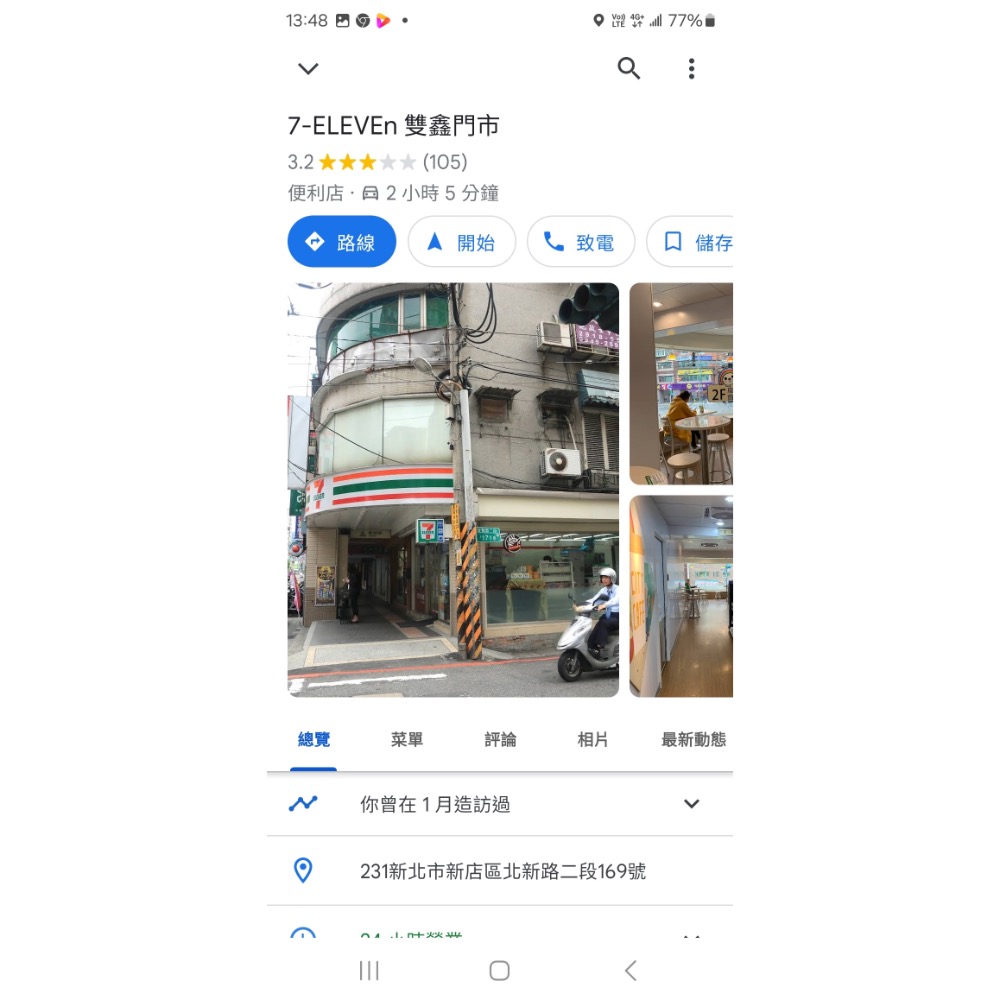View the photo of seating area with 2F sign

[681, 384]
